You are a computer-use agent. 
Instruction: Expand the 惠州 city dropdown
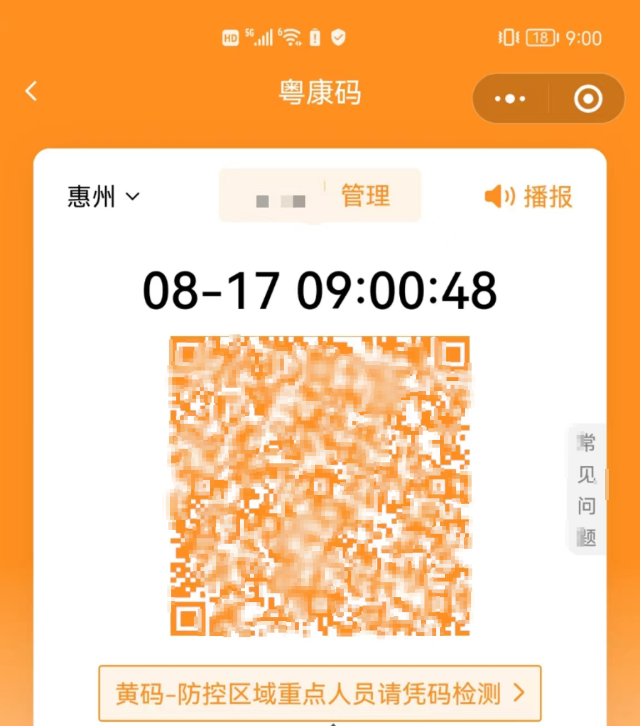pos(104,196)
